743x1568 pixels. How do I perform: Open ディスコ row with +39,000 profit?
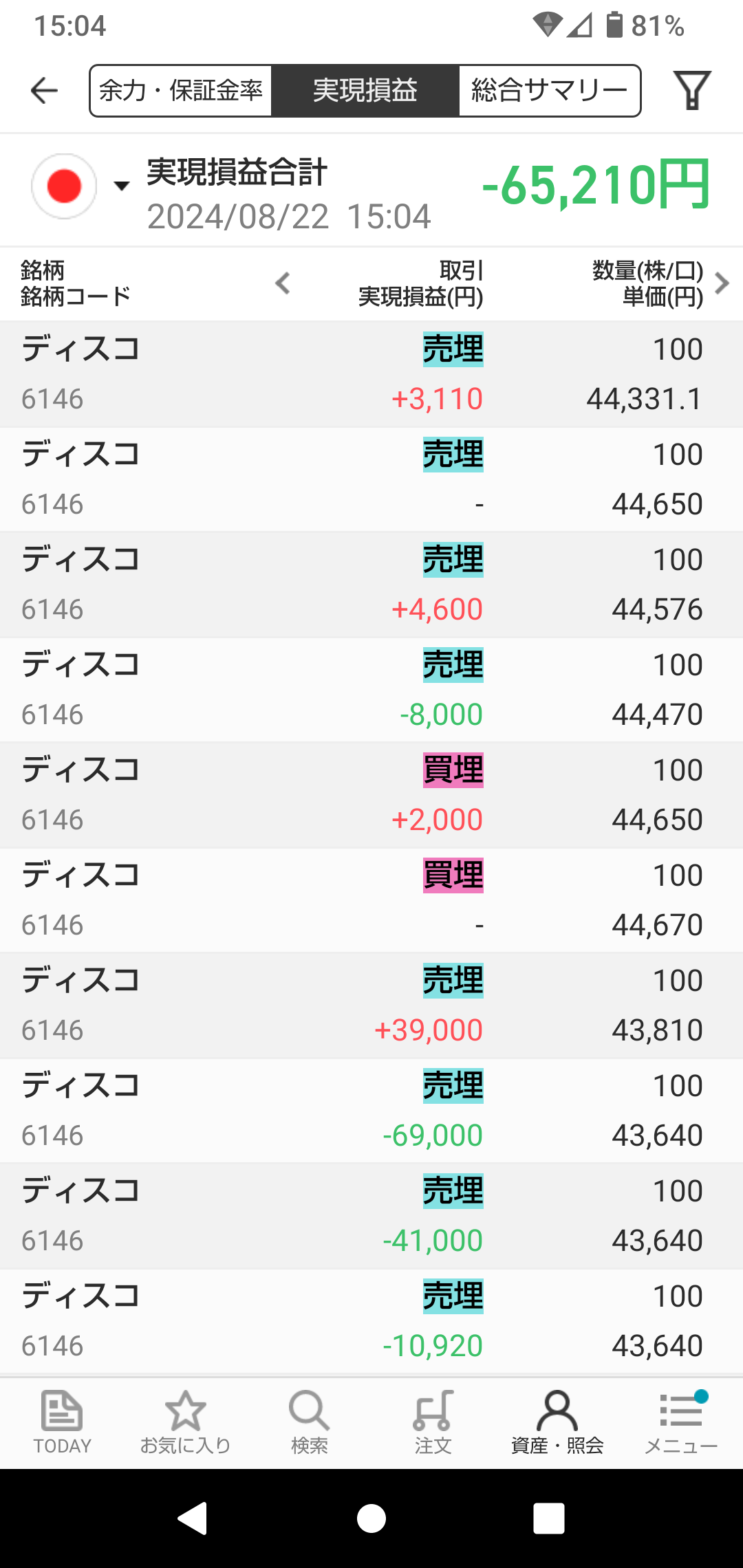371,1005
